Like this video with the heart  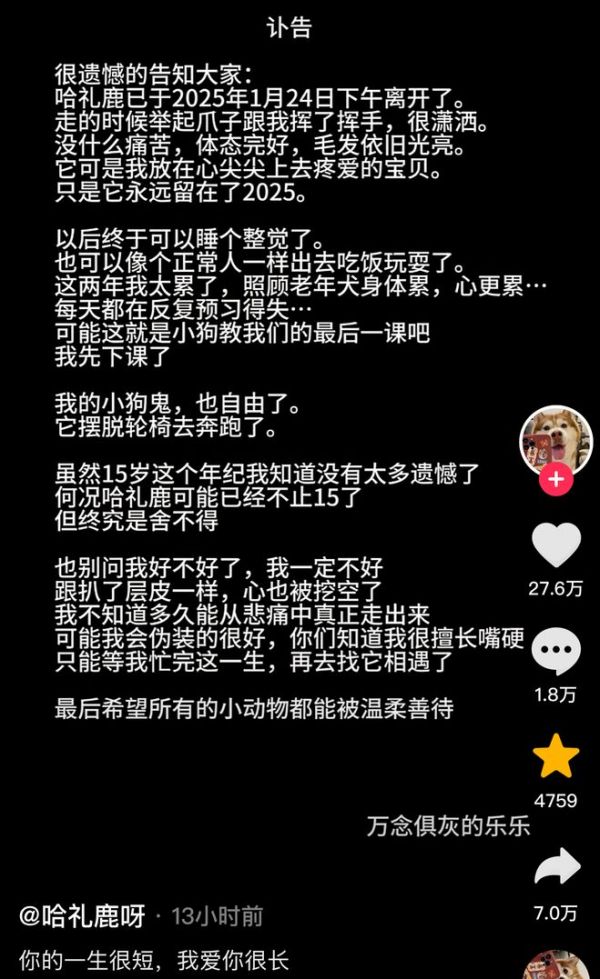[555, 546]
